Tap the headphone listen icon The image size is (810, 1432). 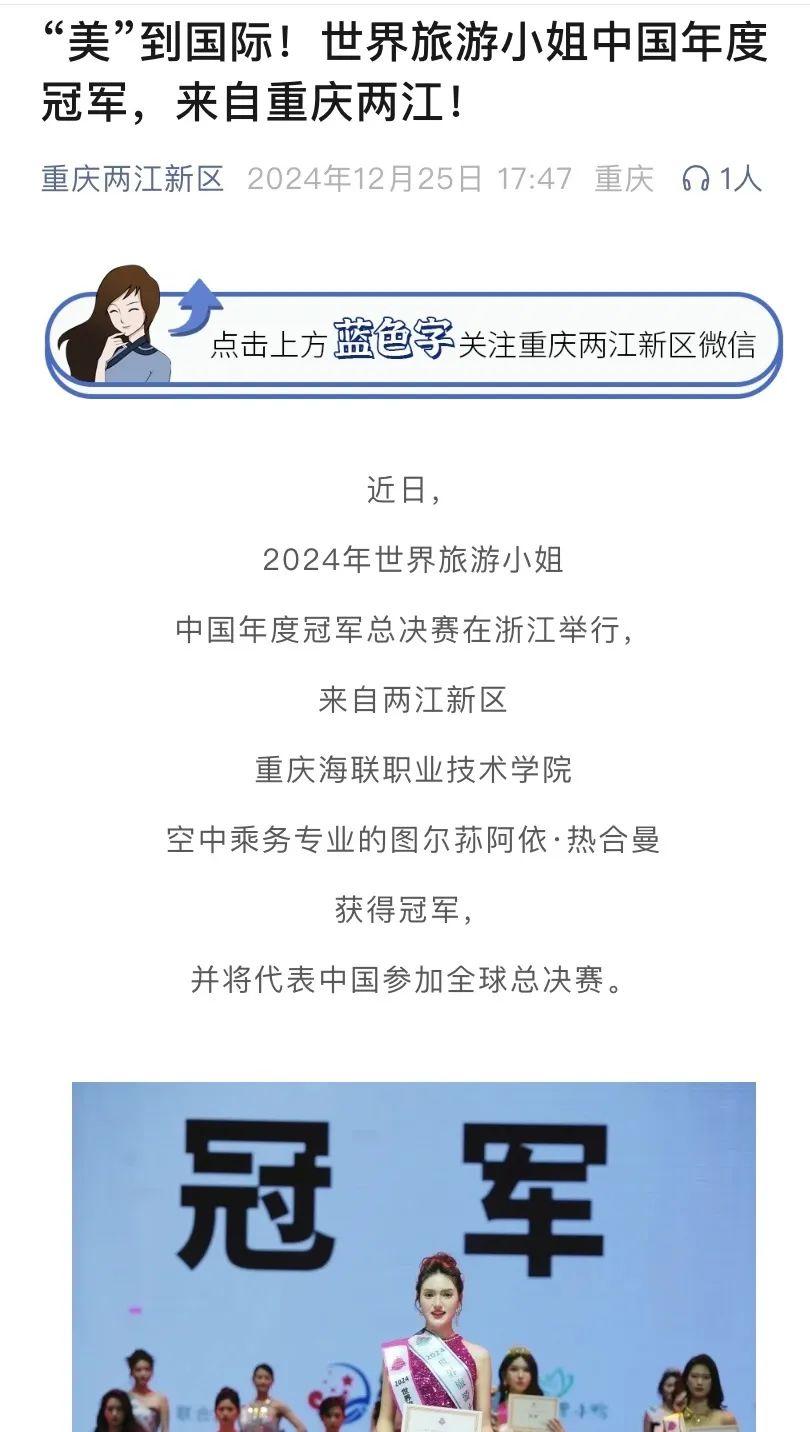[x=695, y=179]
